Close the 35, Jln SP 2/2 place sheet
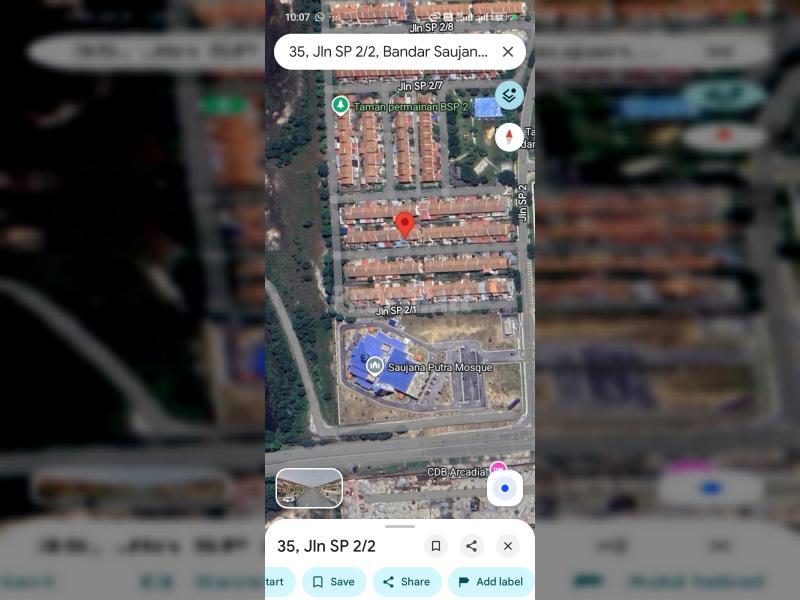Image resolution: width=800 pixels, height=600 pixels. point(508,546)
